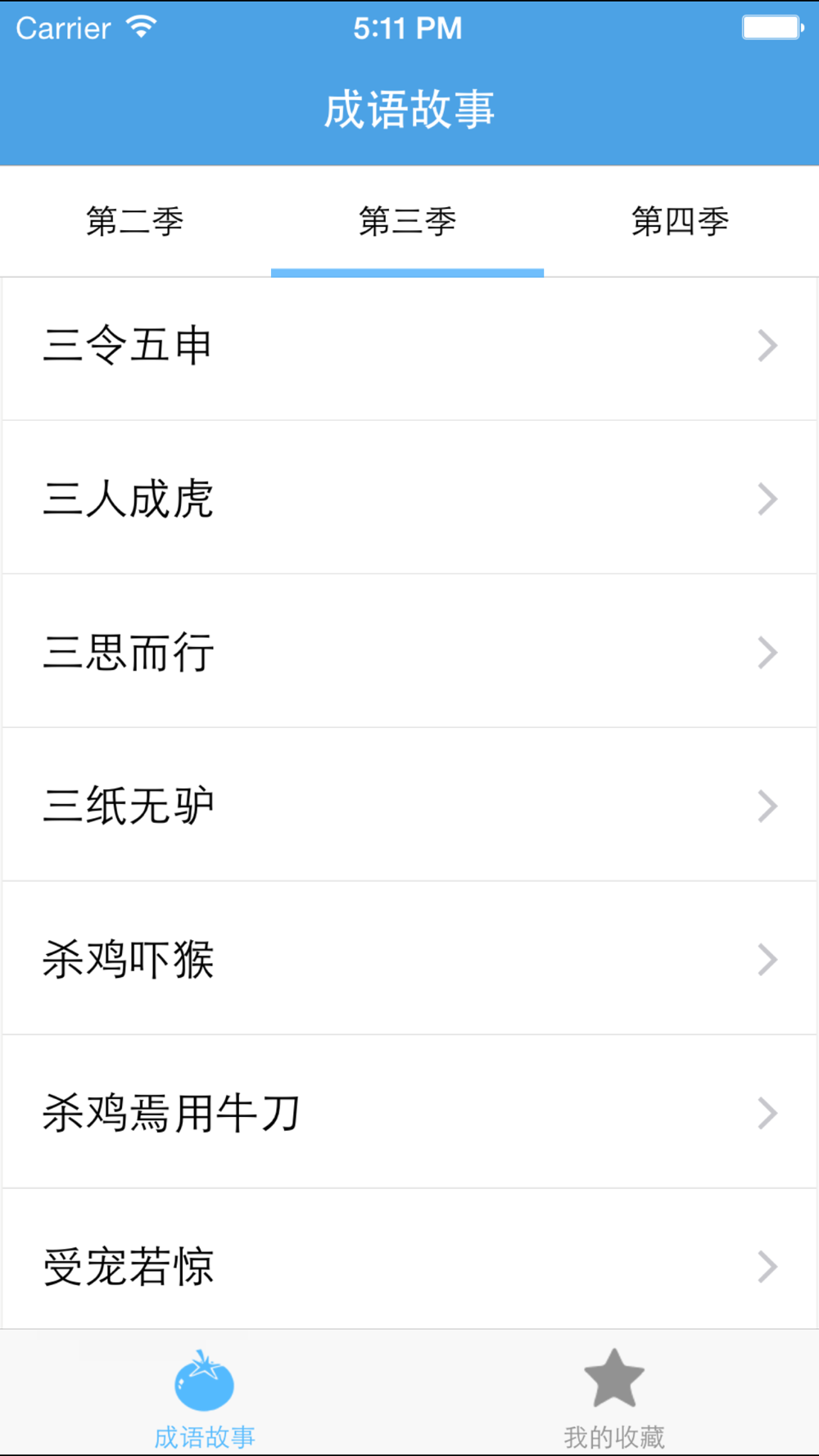Open 杀鸡焉用牛刀 story
This screenshot has width=819, height=1456.
[x=409, y=1112]
